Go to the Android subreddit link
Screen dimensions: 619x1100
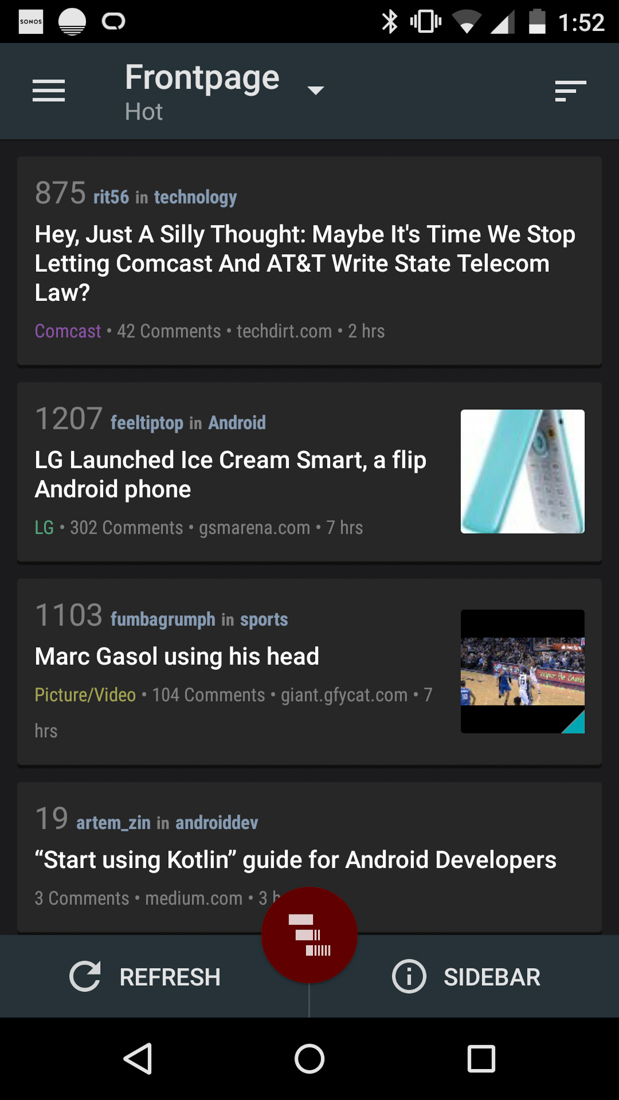(x=237, y=423)
